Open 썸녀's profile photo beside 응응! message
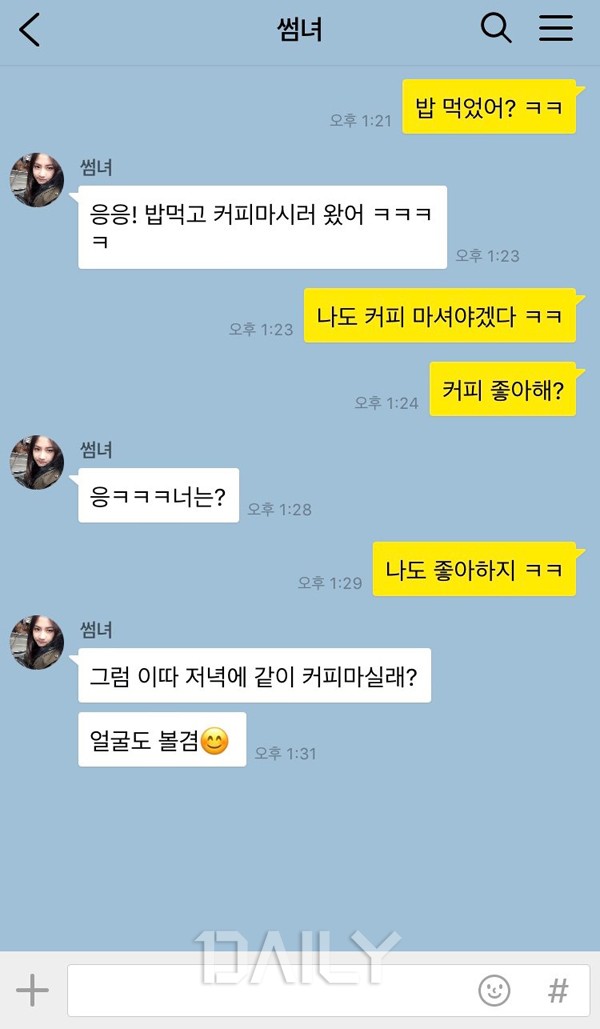The width and height of the screenshot is (600, 1029). pos(37,180)
